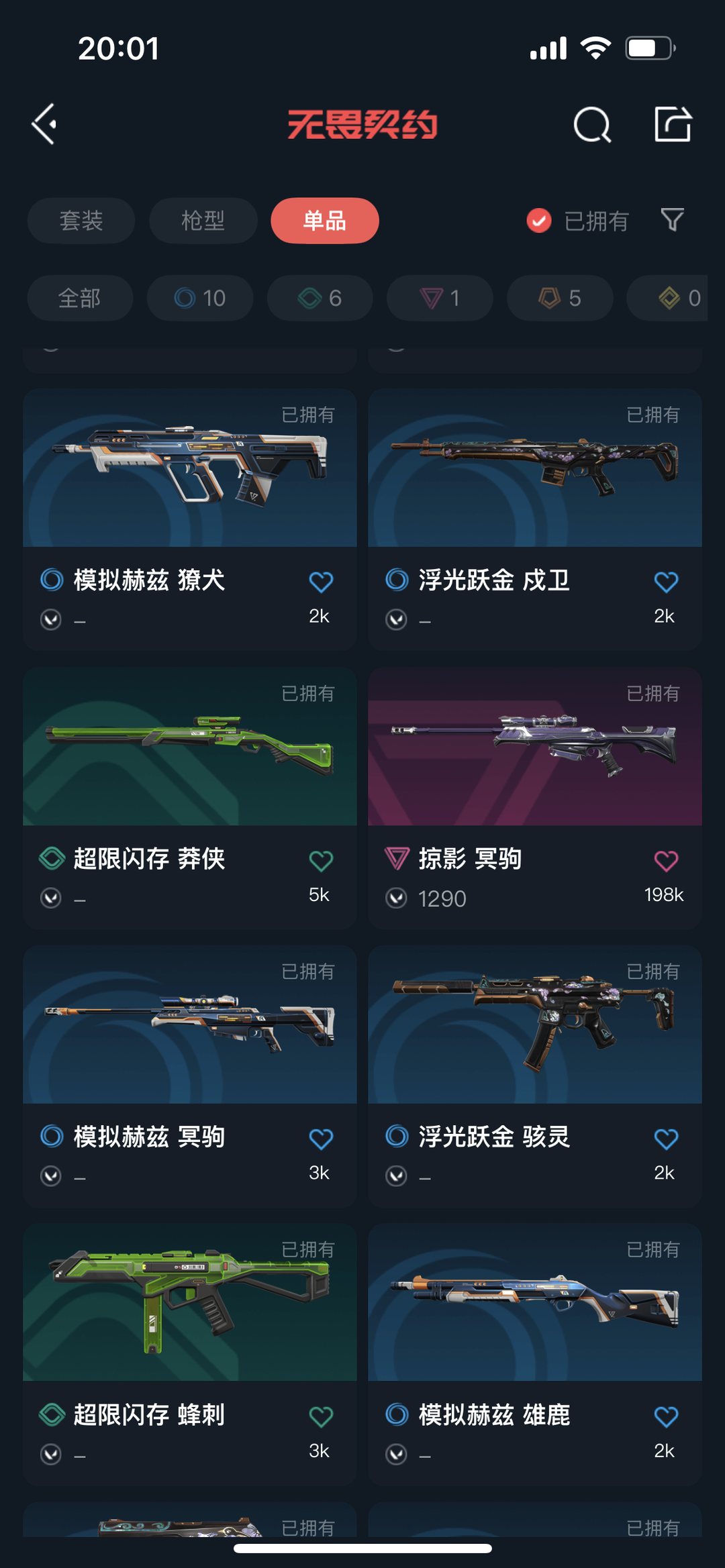The image size is (725, 1568).
Task: Open the search icon
Action: 591,125
